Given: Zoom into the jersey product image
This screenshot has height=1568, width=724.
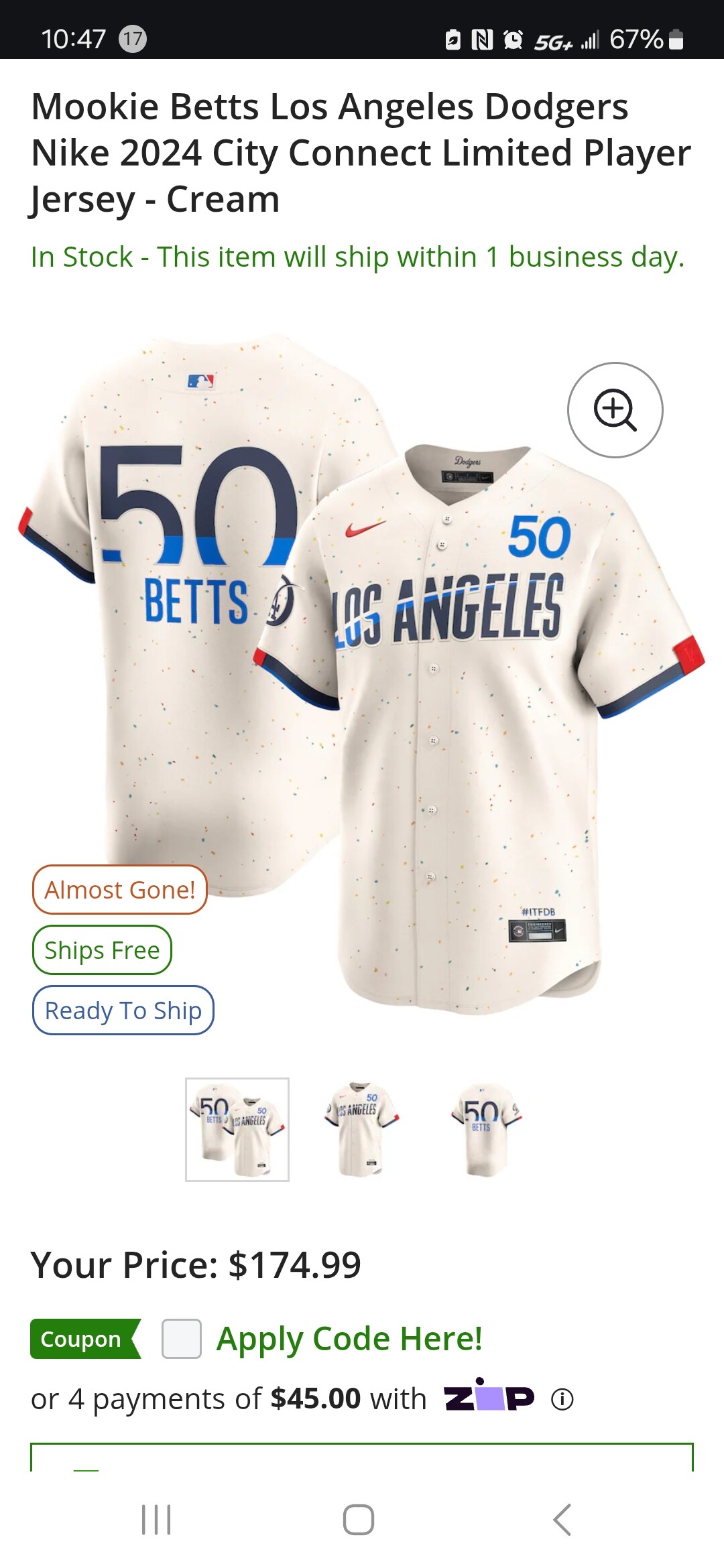Looking at the screenshot, I should tap(615, 410).
